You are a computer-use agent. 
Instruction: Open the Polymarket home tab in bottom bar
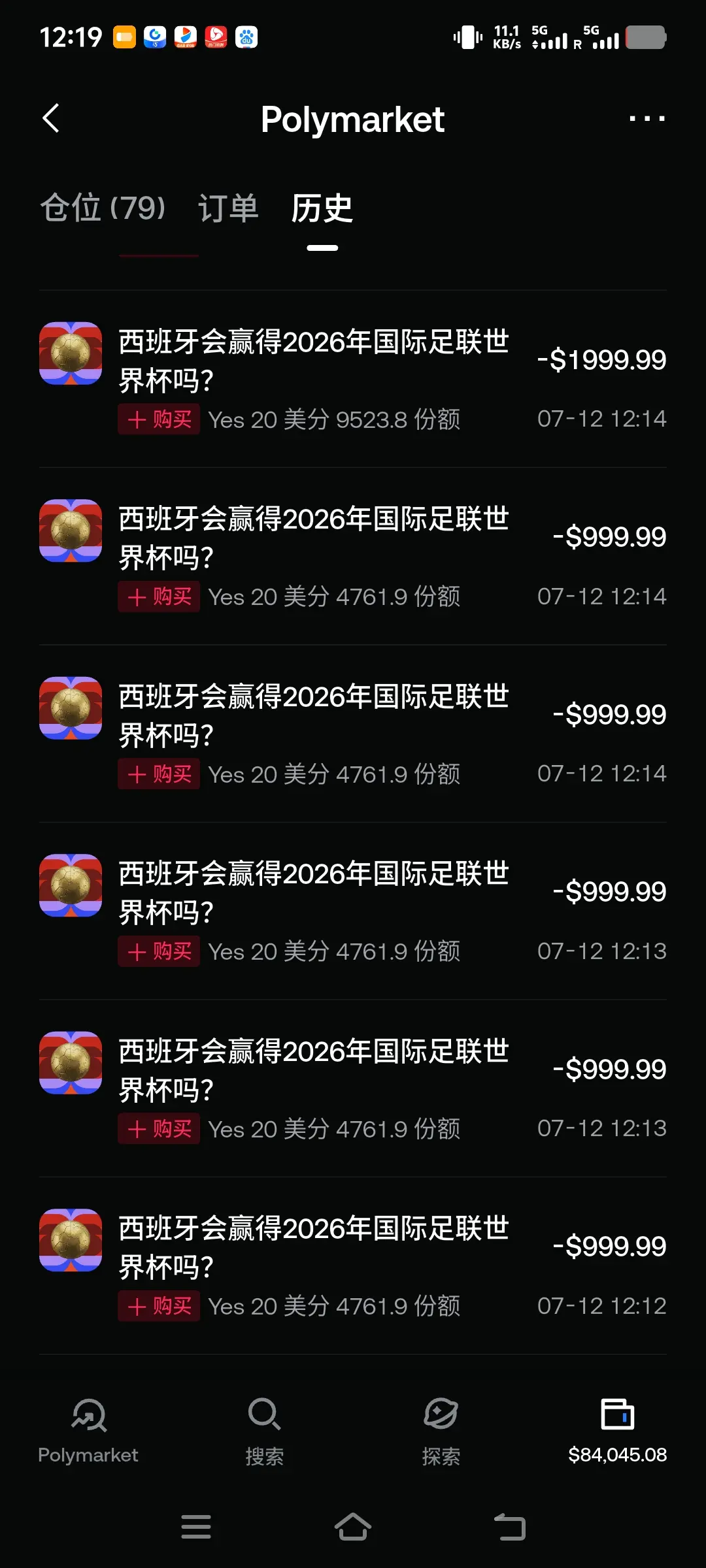click(88, 1431)
